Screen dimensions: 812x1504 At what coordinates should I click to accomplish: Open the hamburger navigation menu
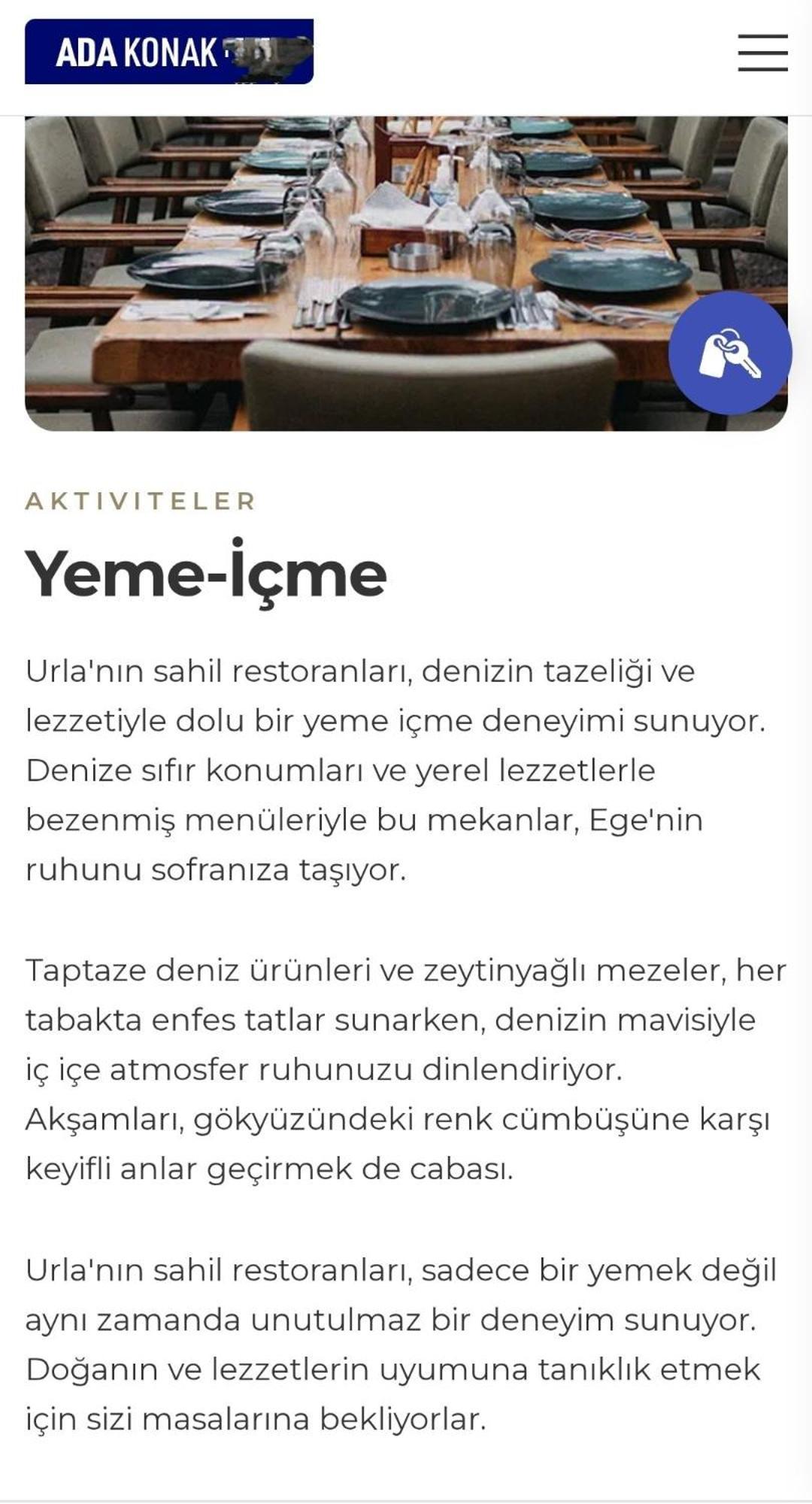tap(762, 53)
